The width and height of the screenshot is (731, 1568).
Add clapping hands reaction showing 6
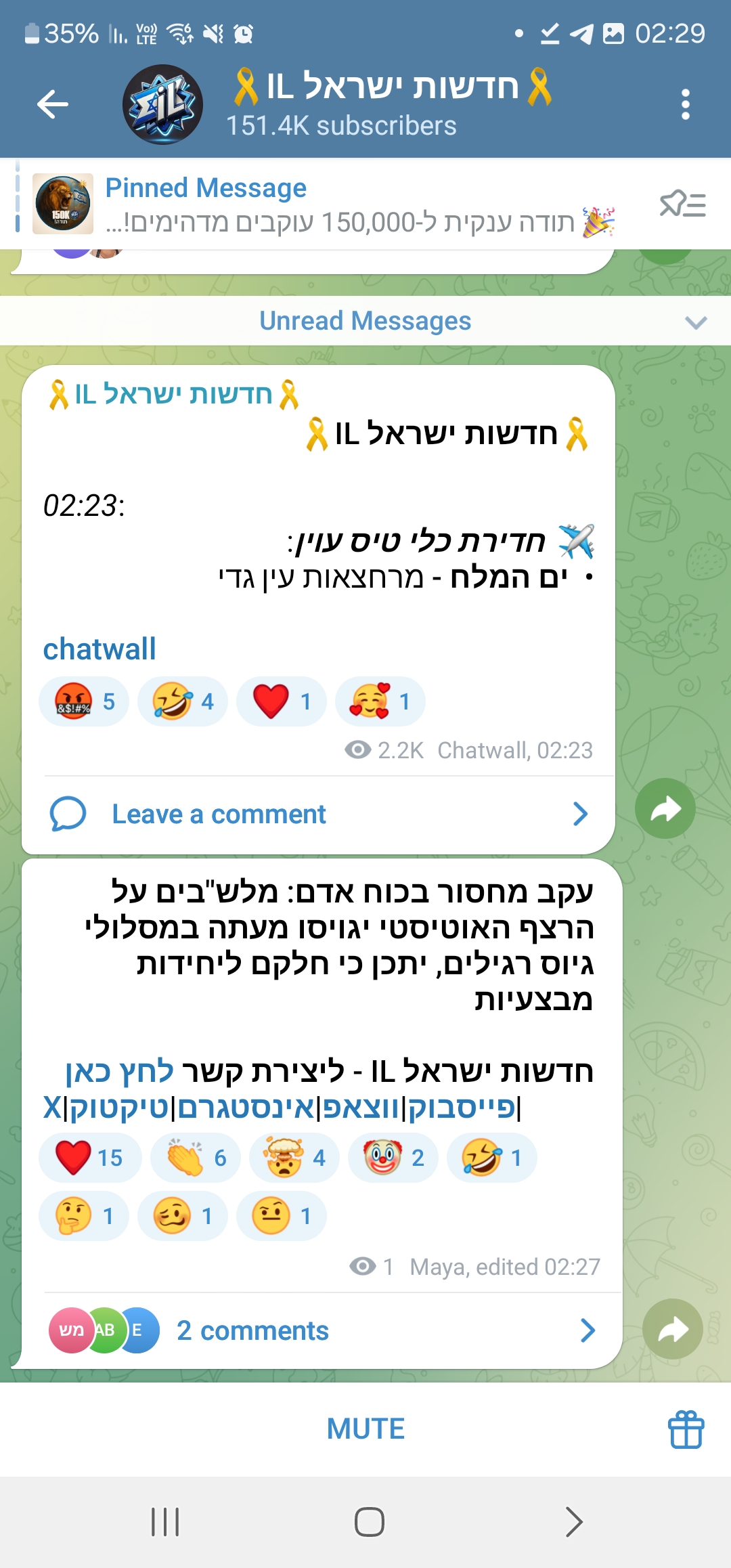point(196,1158)
